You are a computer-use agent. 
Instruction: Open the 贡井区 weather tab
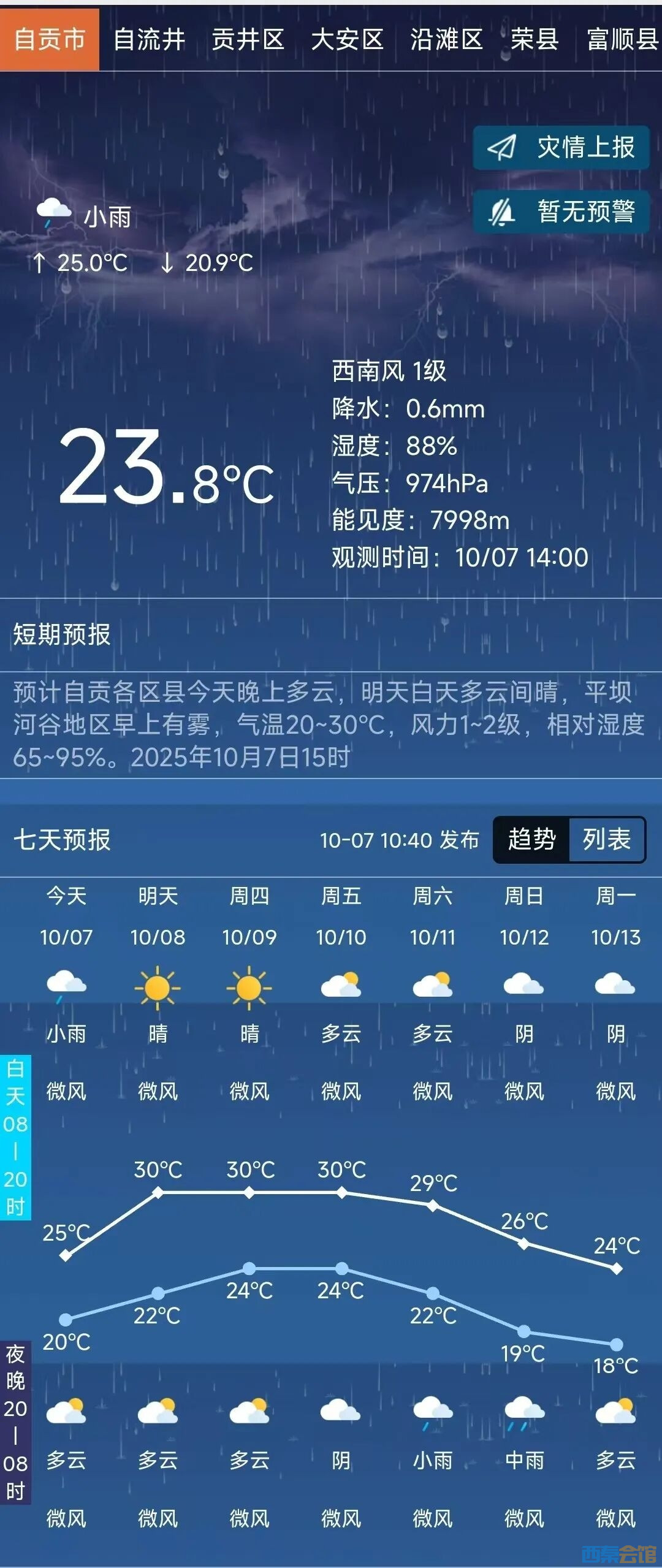pyautogui.click(x=248, y=40)
